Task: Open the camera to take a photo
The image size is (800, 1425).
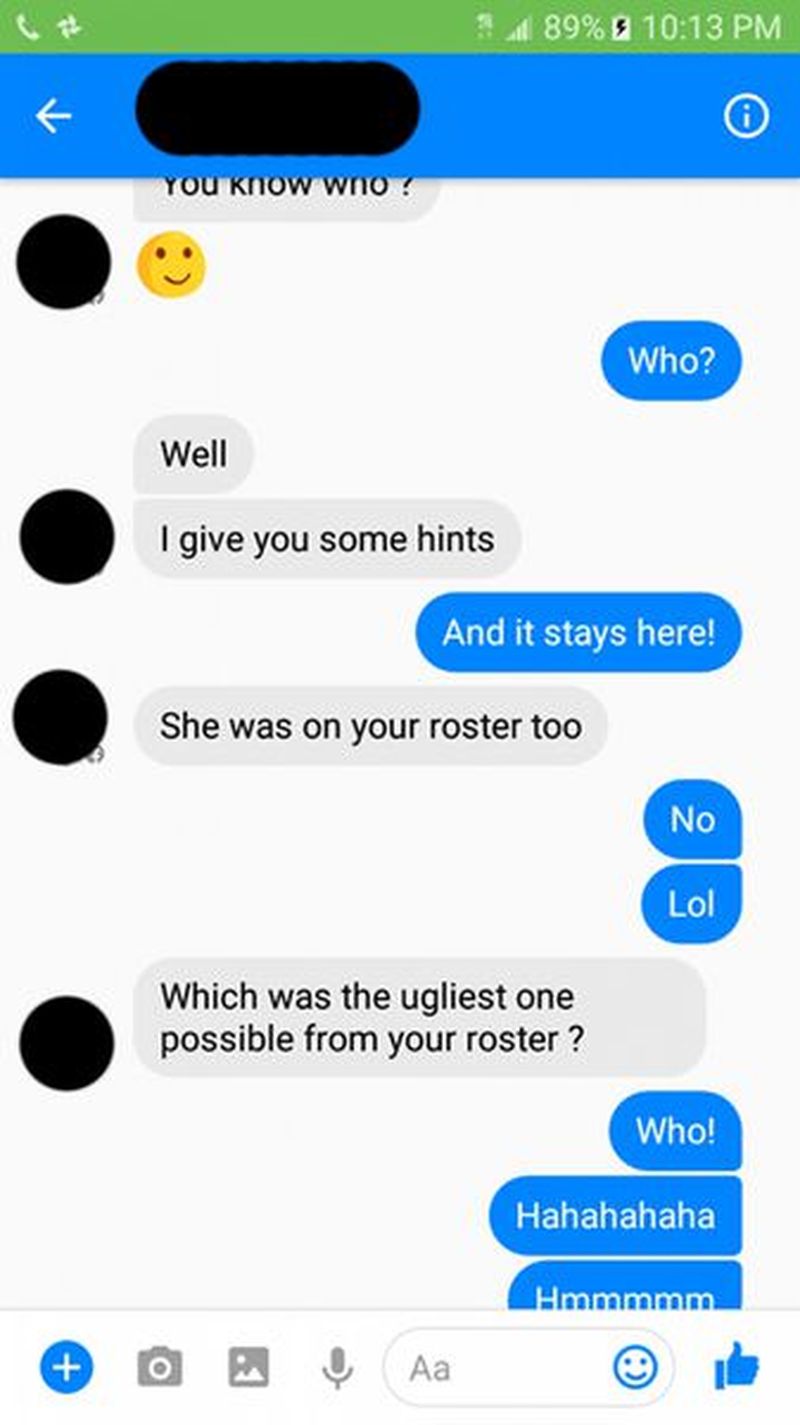Action: [159, 1367]
